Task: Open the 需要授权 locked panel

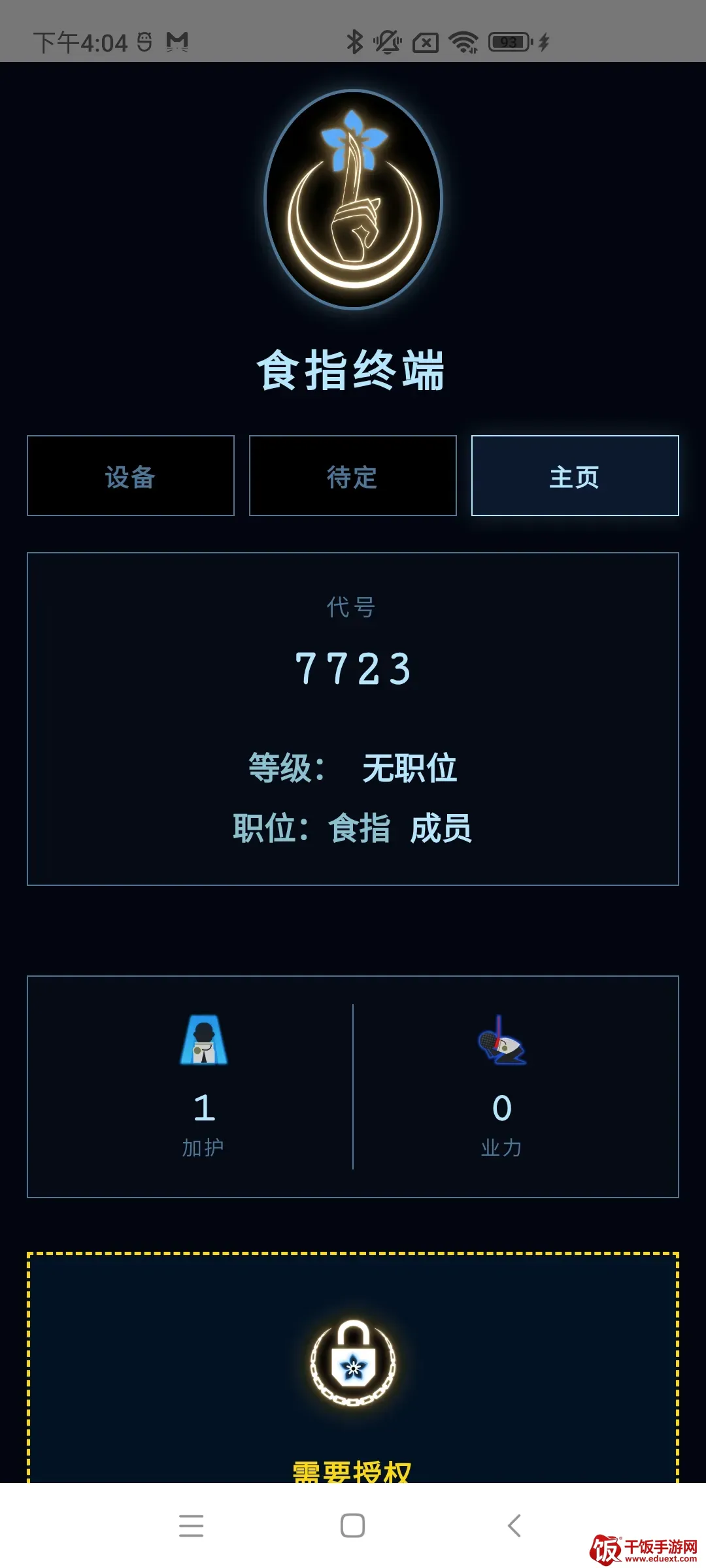Action: 353,1369
